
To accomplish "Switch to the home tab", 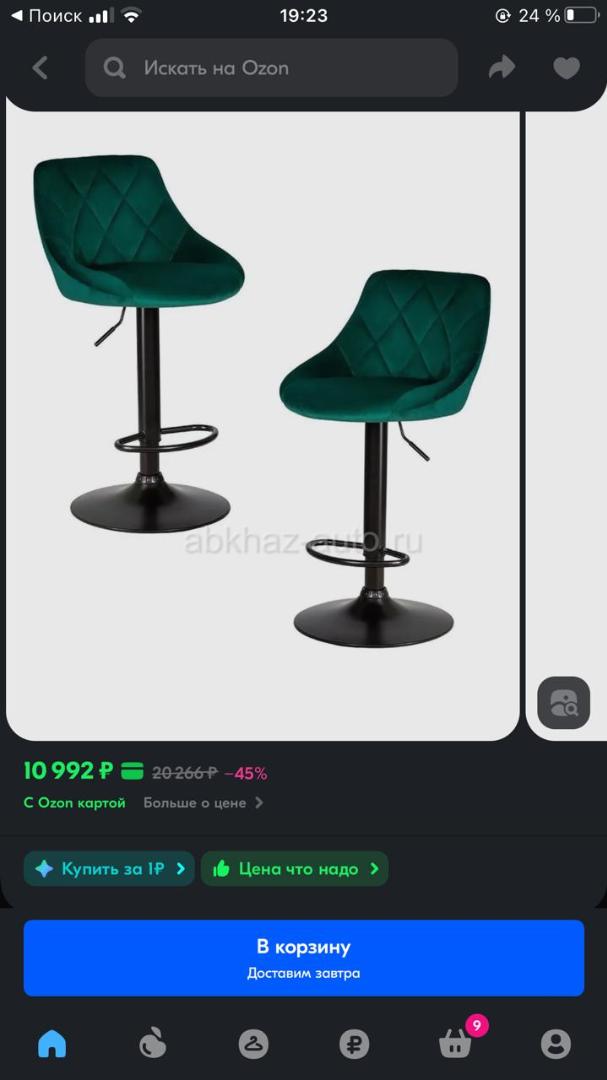I will (52, 1044).
